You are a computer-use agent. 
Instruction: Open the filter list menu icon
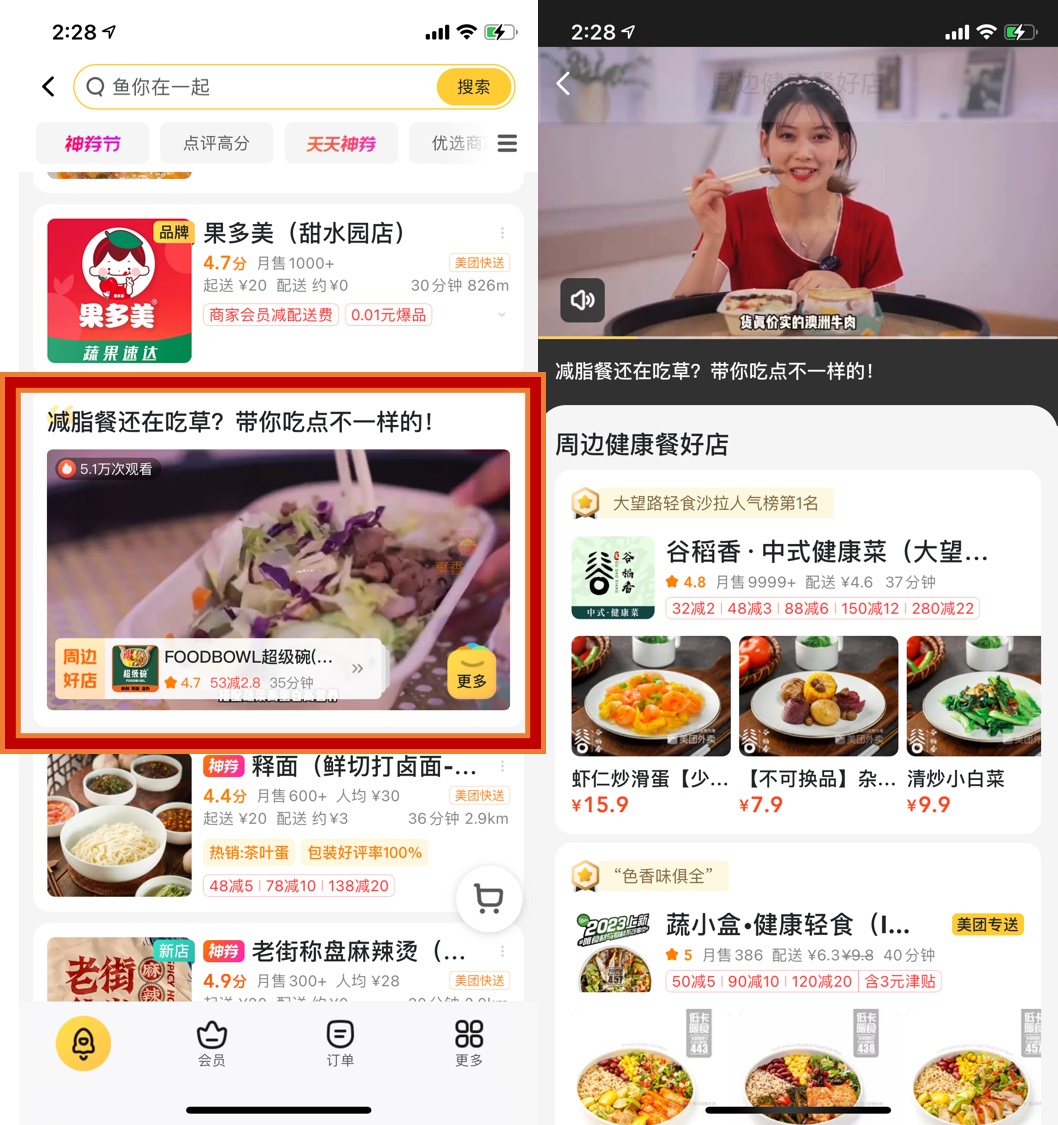[507, 143]
